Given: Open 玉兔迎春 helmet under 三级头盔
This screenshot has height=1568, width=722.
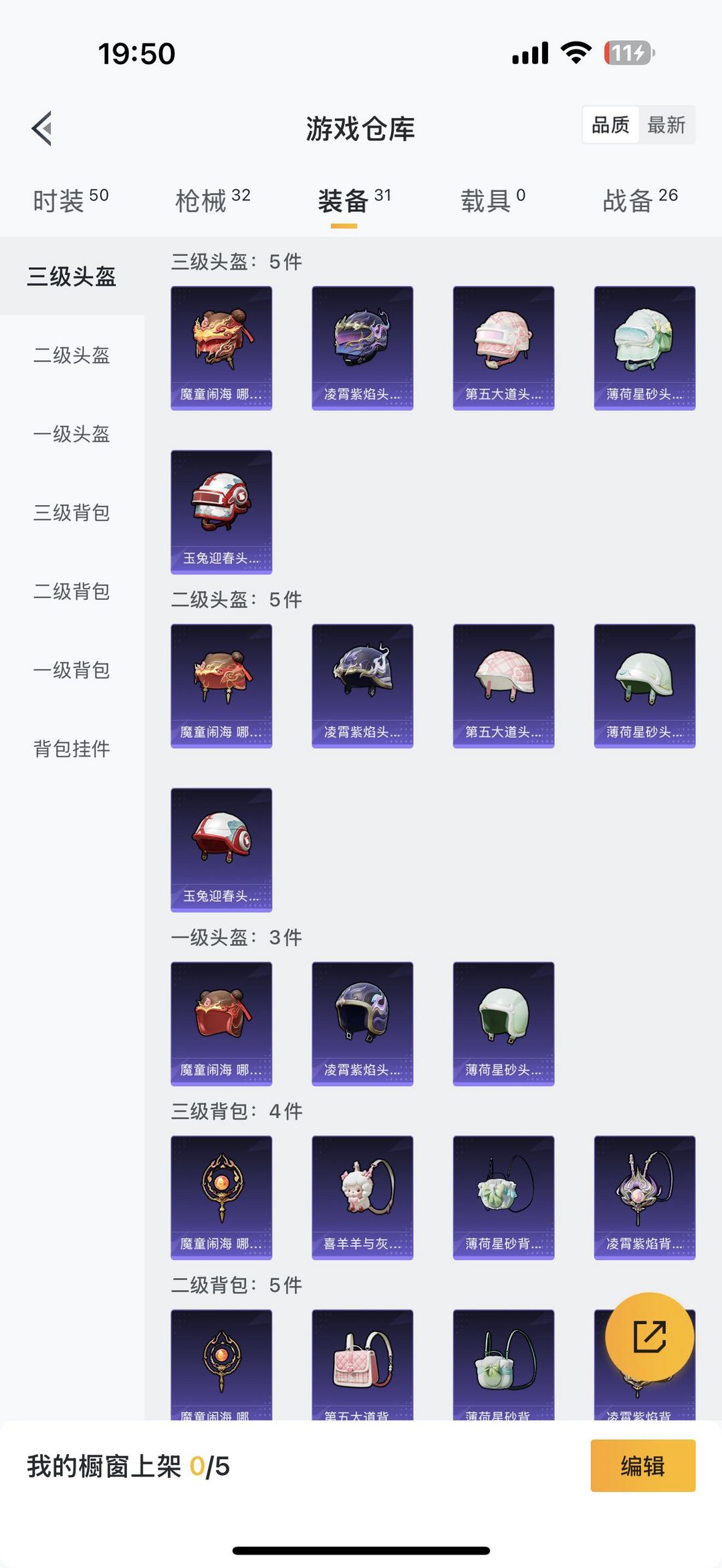Looking at the screenshot, I should tap(221, 512).
